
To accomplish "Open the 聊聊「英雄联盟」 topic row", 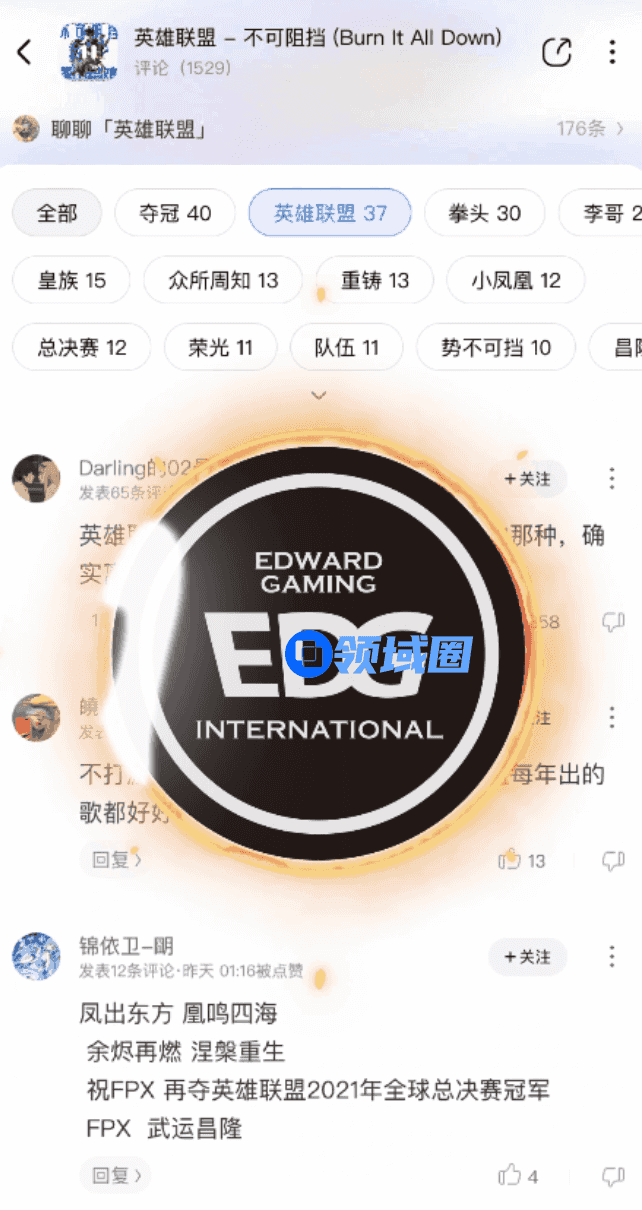I will pos(320,129).
